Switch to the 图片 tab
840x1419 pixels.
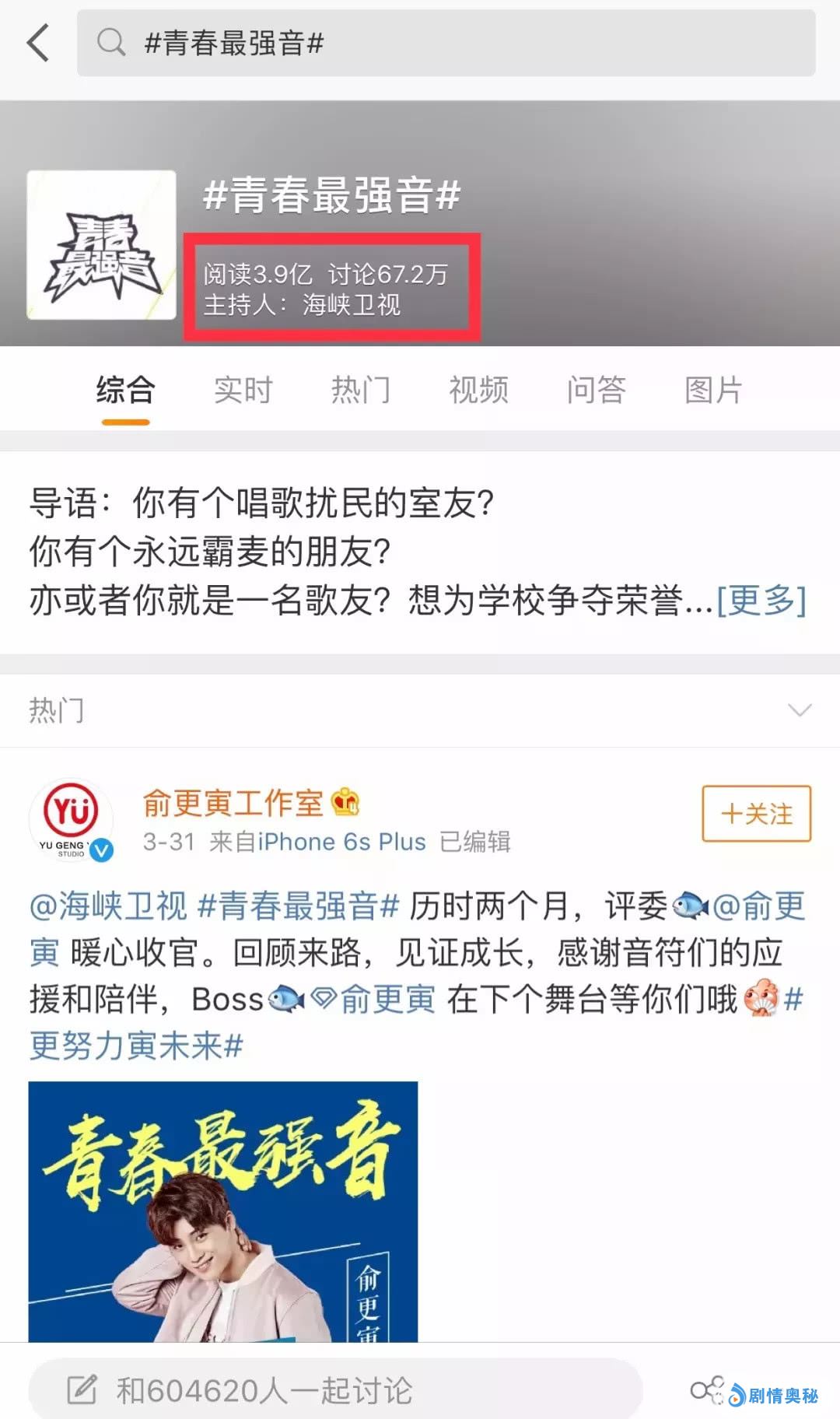tap(713, 390)
